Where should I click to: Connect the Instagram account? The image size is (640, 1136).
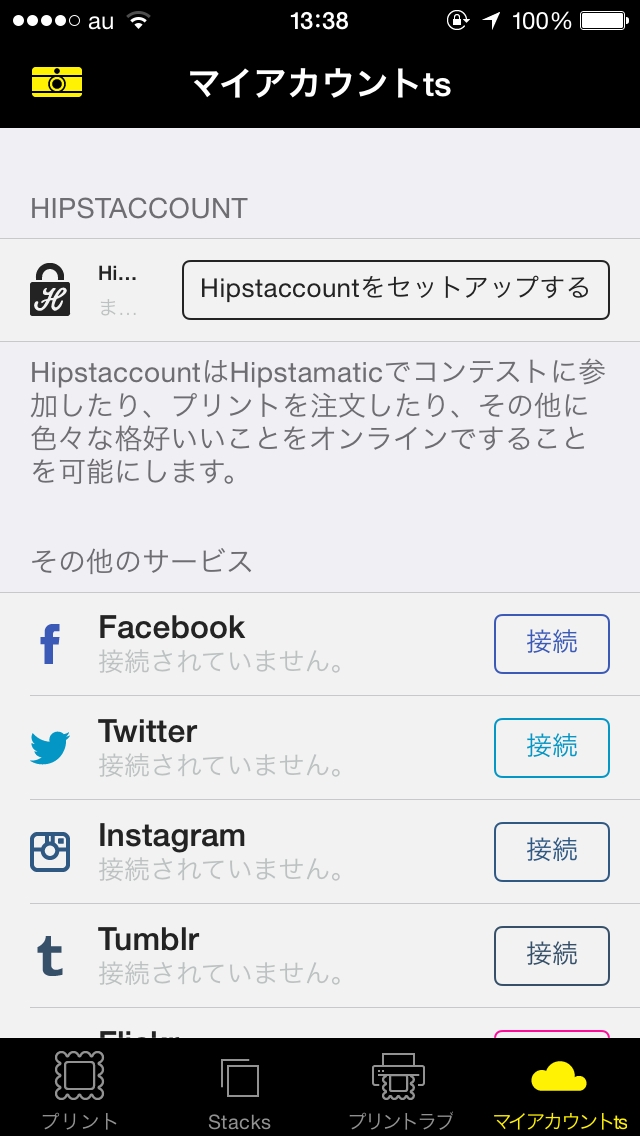(551, 851)
